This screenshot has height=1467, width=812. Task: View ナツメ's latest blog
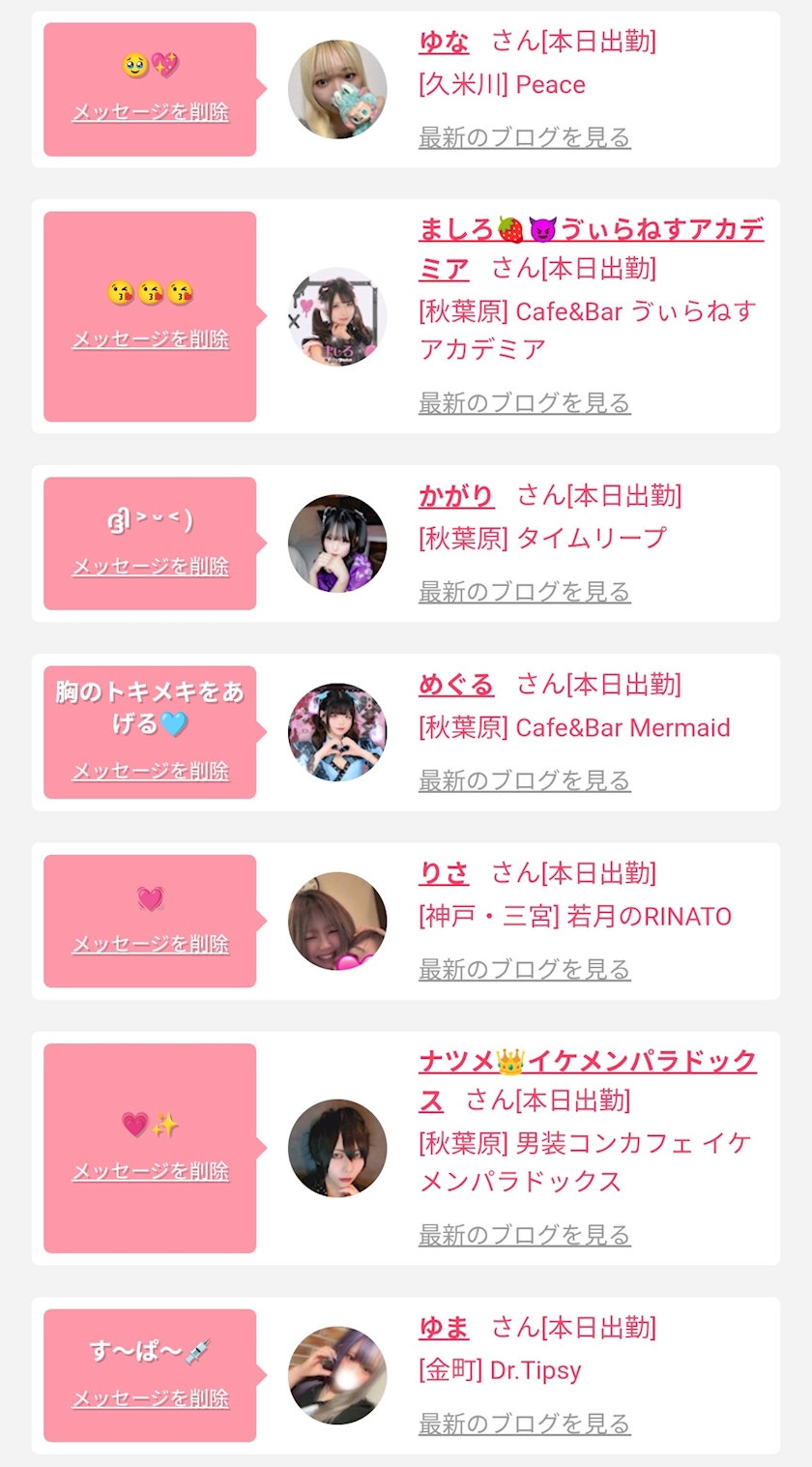524,1235
